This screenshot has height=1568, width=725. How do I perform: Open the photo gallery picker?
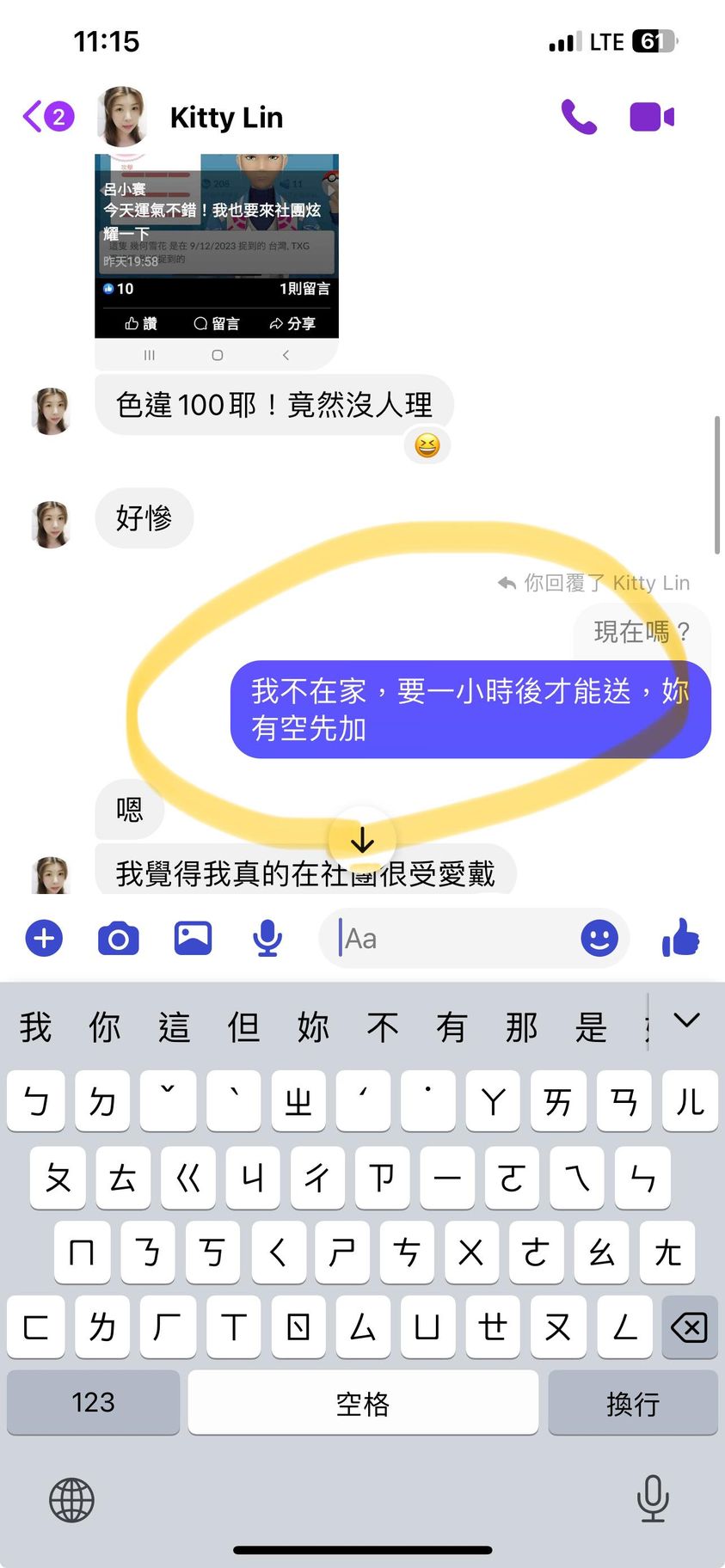coord(193,938)
